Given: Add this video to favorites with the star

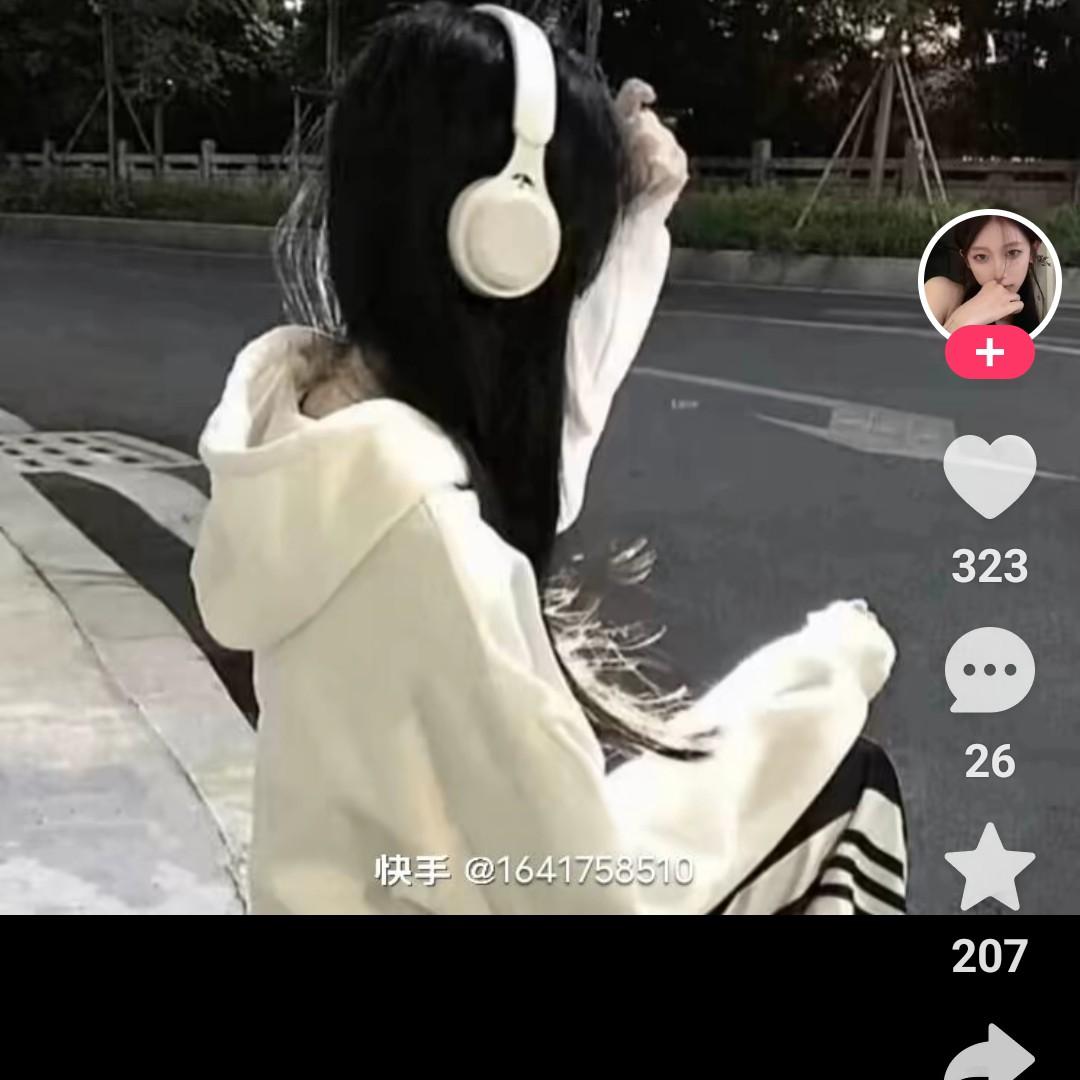Looking at the screenshot, I should [989, 867].
